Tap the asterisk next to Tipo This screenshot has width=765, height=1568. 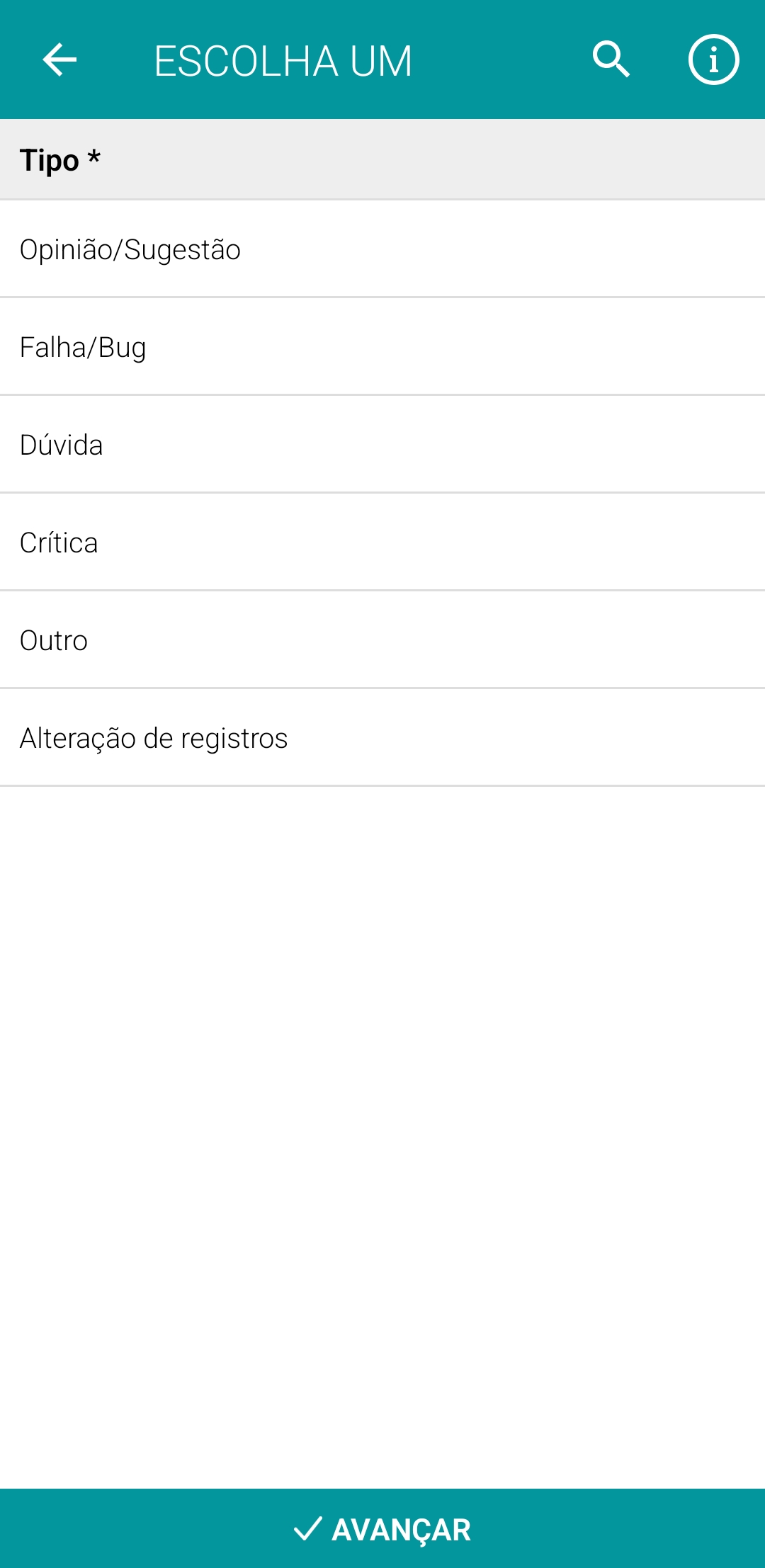[x=94, y=157]
